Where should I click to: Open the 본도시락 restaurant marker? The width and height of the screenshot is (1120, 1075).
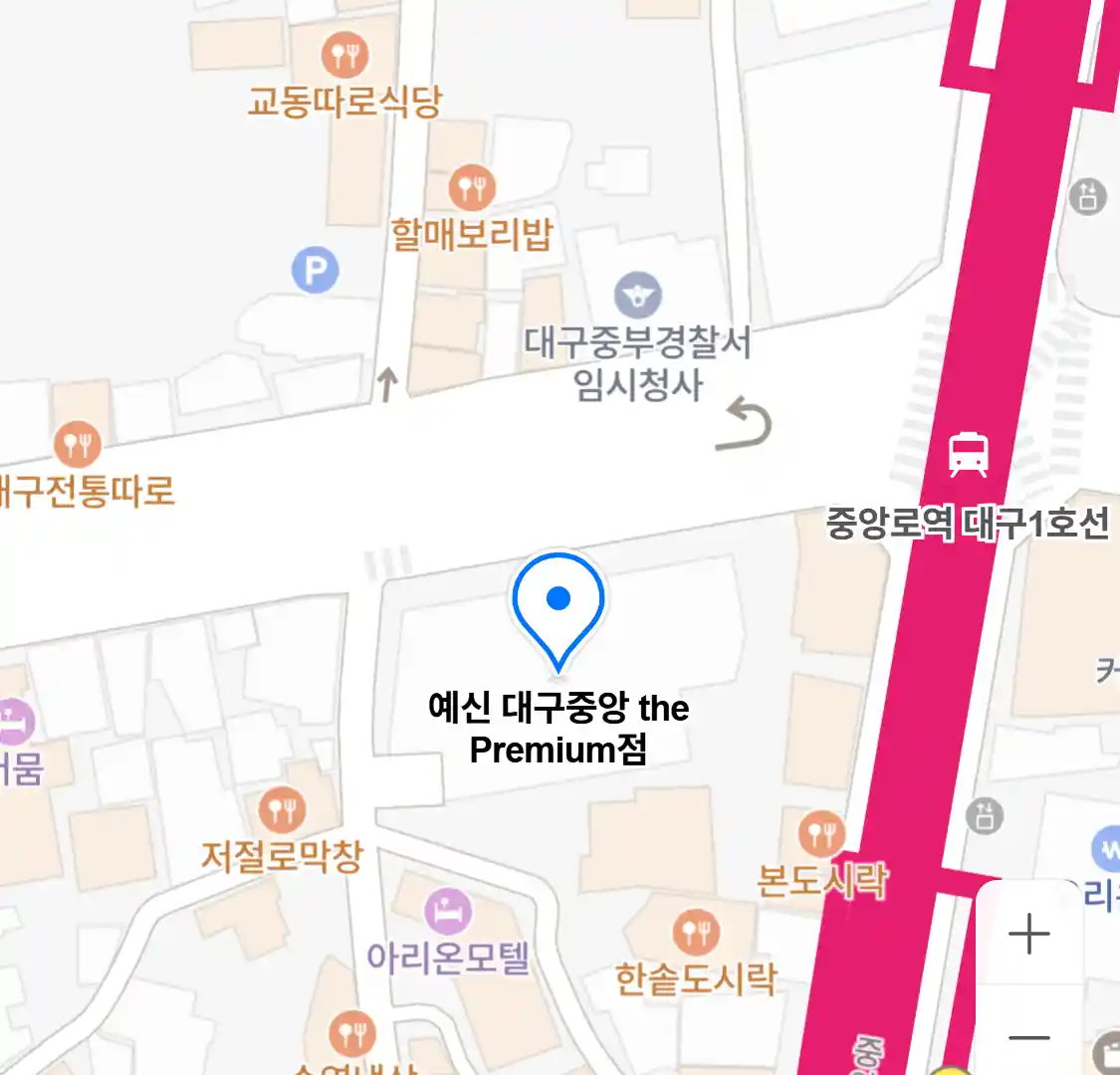821,834
